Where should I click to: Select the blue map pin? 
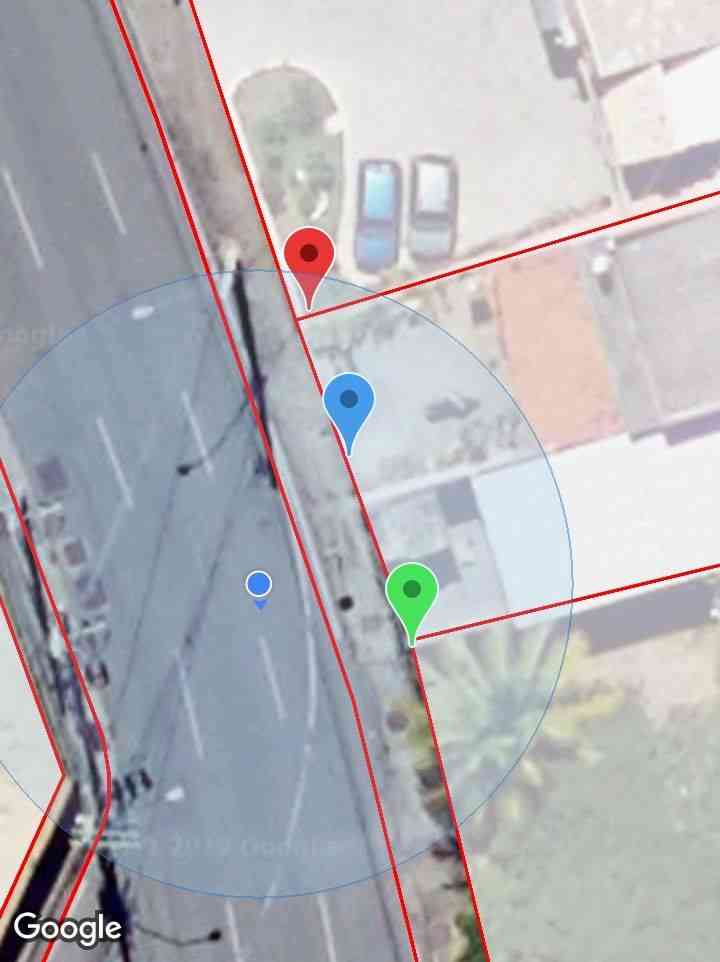(x=349, y=404)
